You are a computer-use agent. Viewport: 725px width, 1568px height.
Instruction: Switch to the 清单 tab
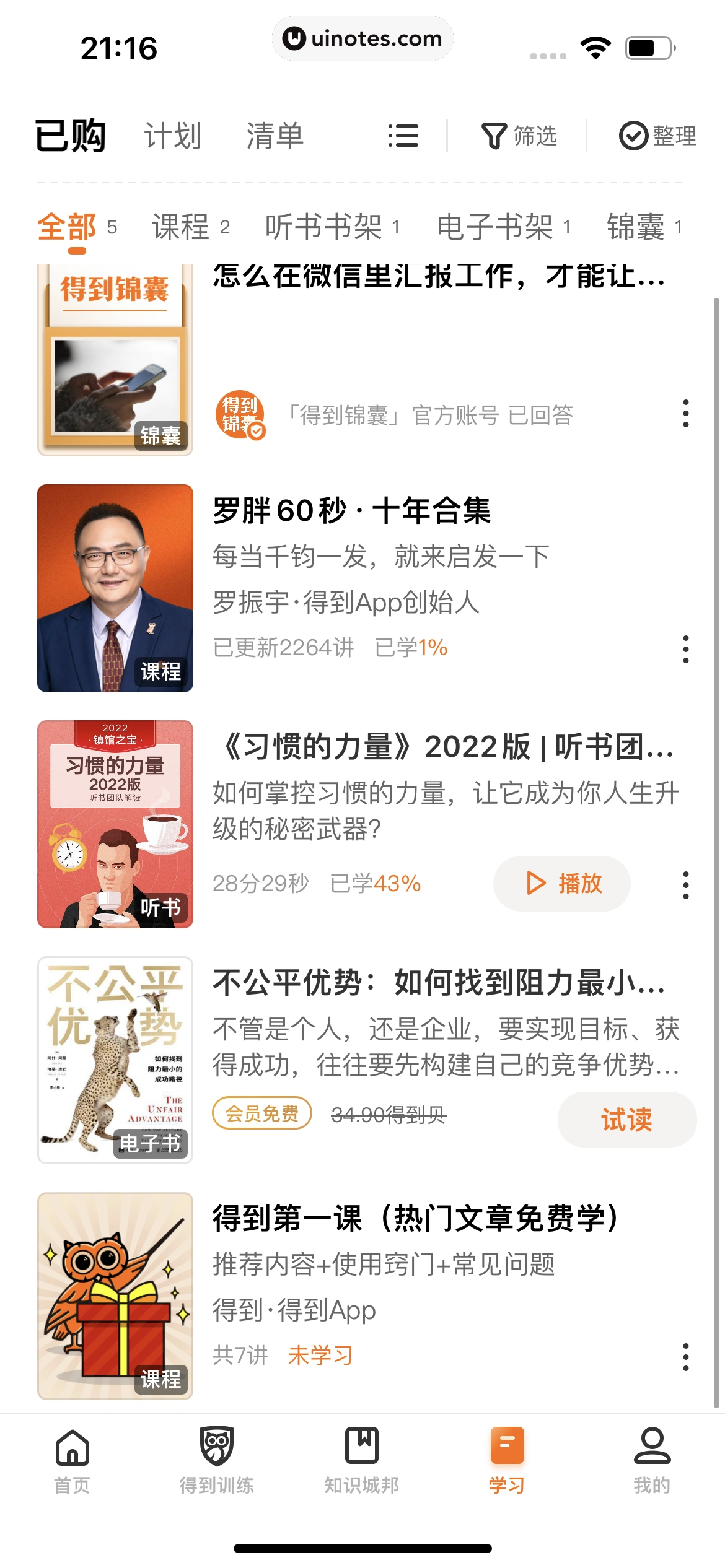(275, 136)
